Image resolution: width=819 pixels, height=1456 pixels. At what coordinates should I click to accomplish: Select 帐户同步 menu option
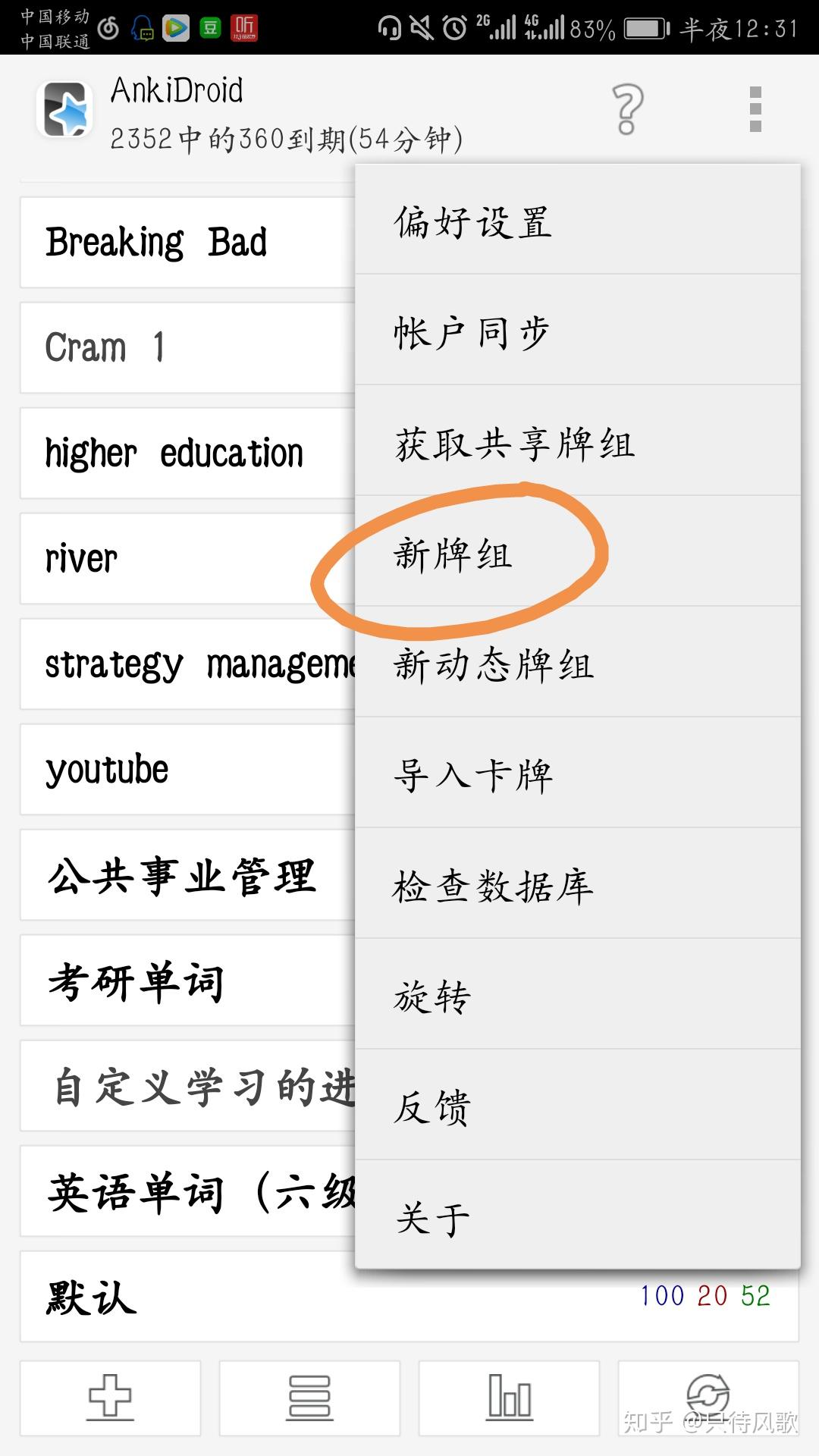tap(578, 330)
